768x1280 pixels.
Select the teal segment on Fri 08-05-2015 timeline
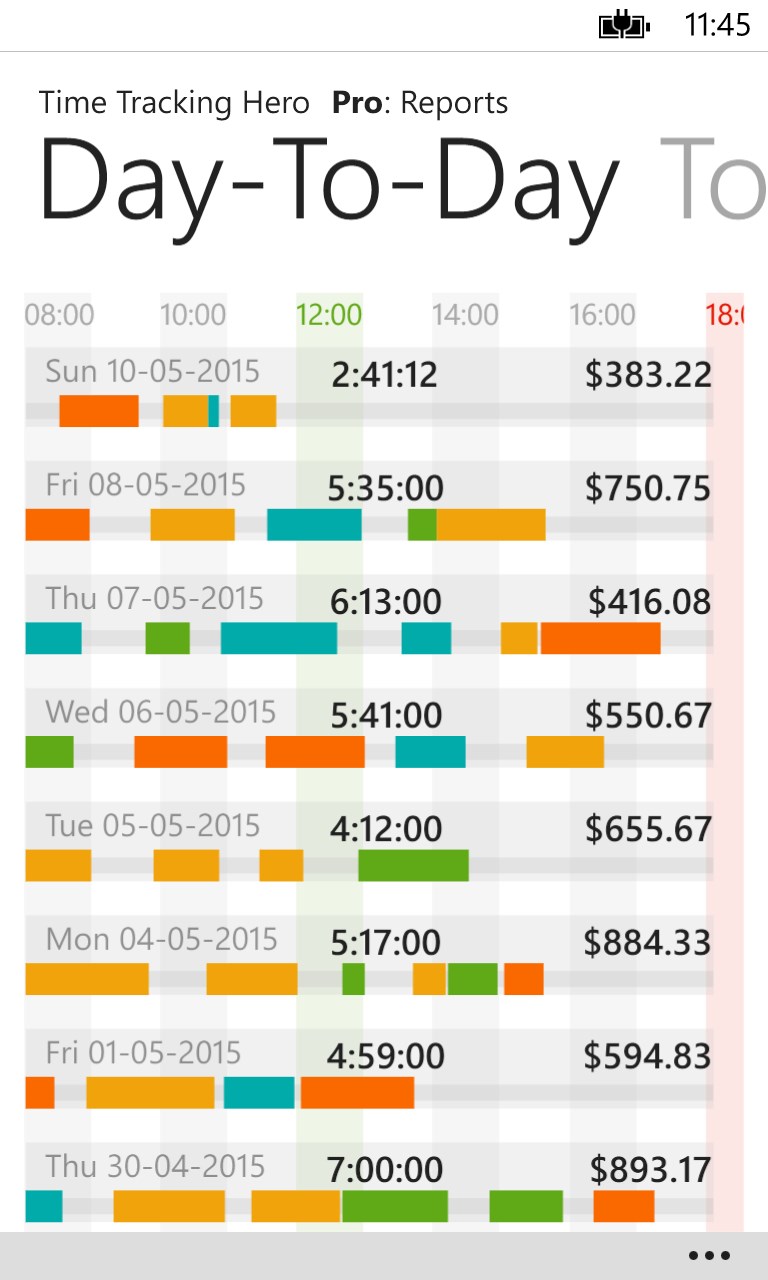tap(313, 524)
